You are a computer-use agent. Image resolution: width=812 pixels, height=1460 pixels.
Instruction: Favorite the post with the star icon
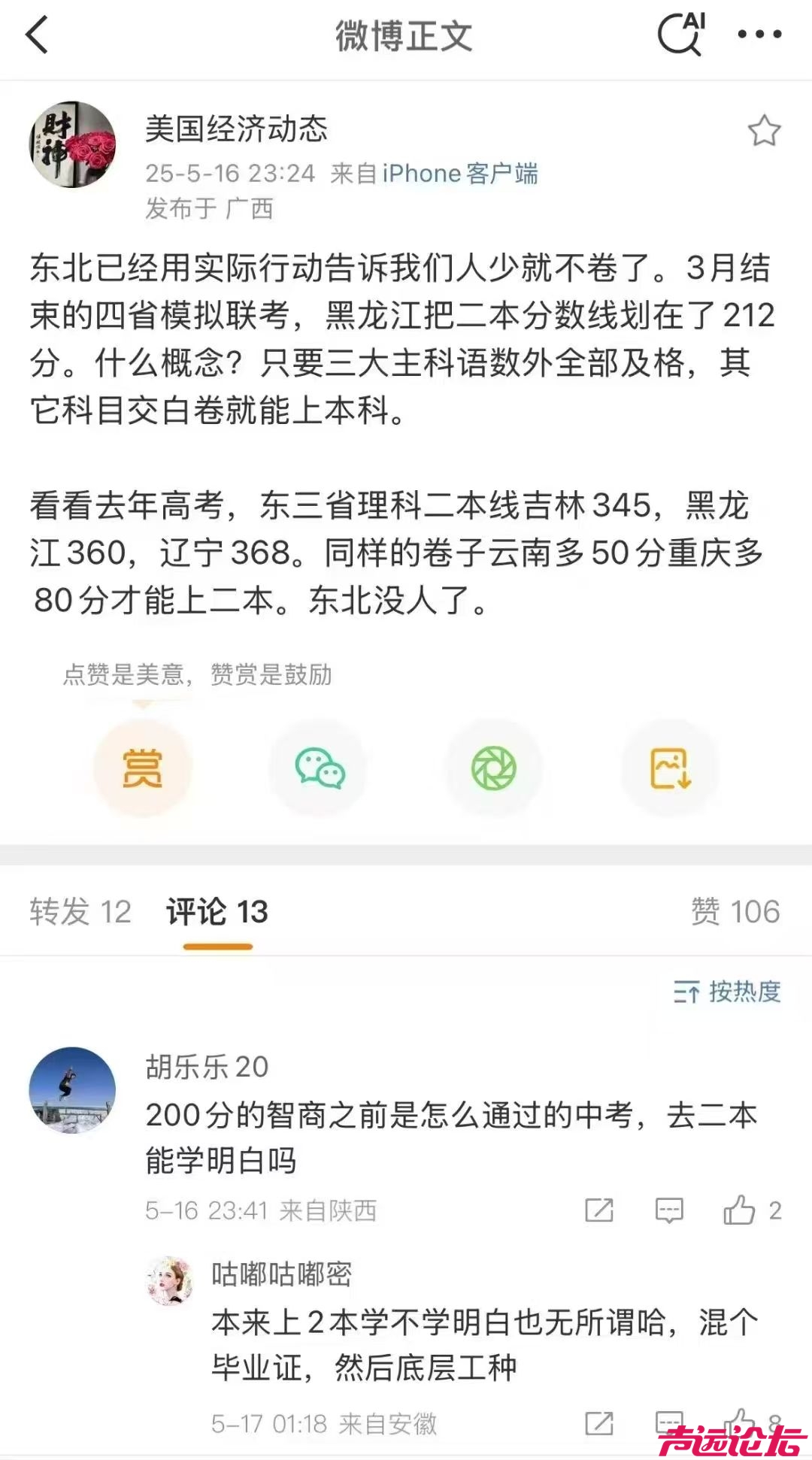pyautogui.click(x=764, y=132)
